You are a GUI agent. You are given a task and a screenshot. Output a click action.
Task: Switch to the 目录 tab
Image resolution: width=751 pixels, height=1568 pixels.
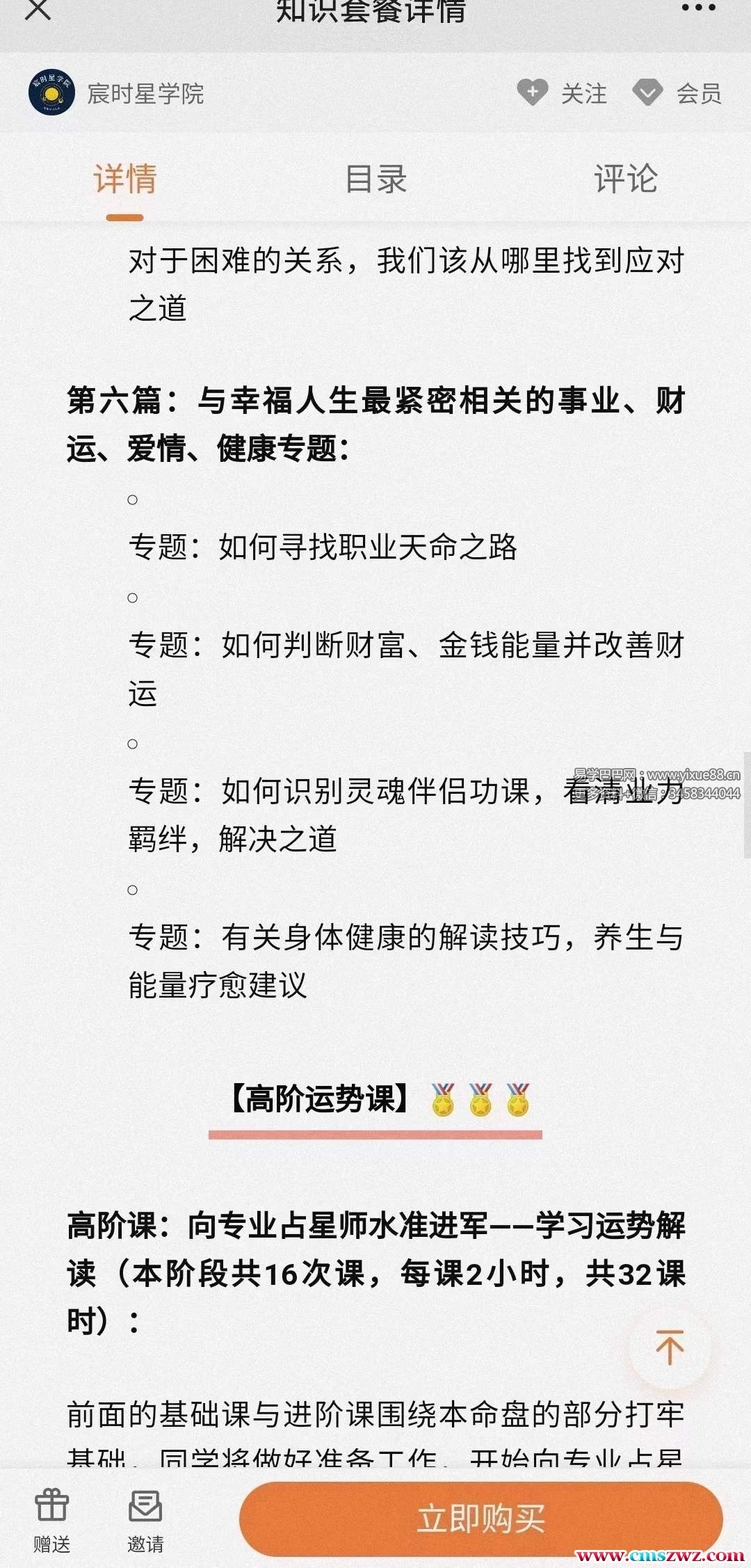[375, 179]
